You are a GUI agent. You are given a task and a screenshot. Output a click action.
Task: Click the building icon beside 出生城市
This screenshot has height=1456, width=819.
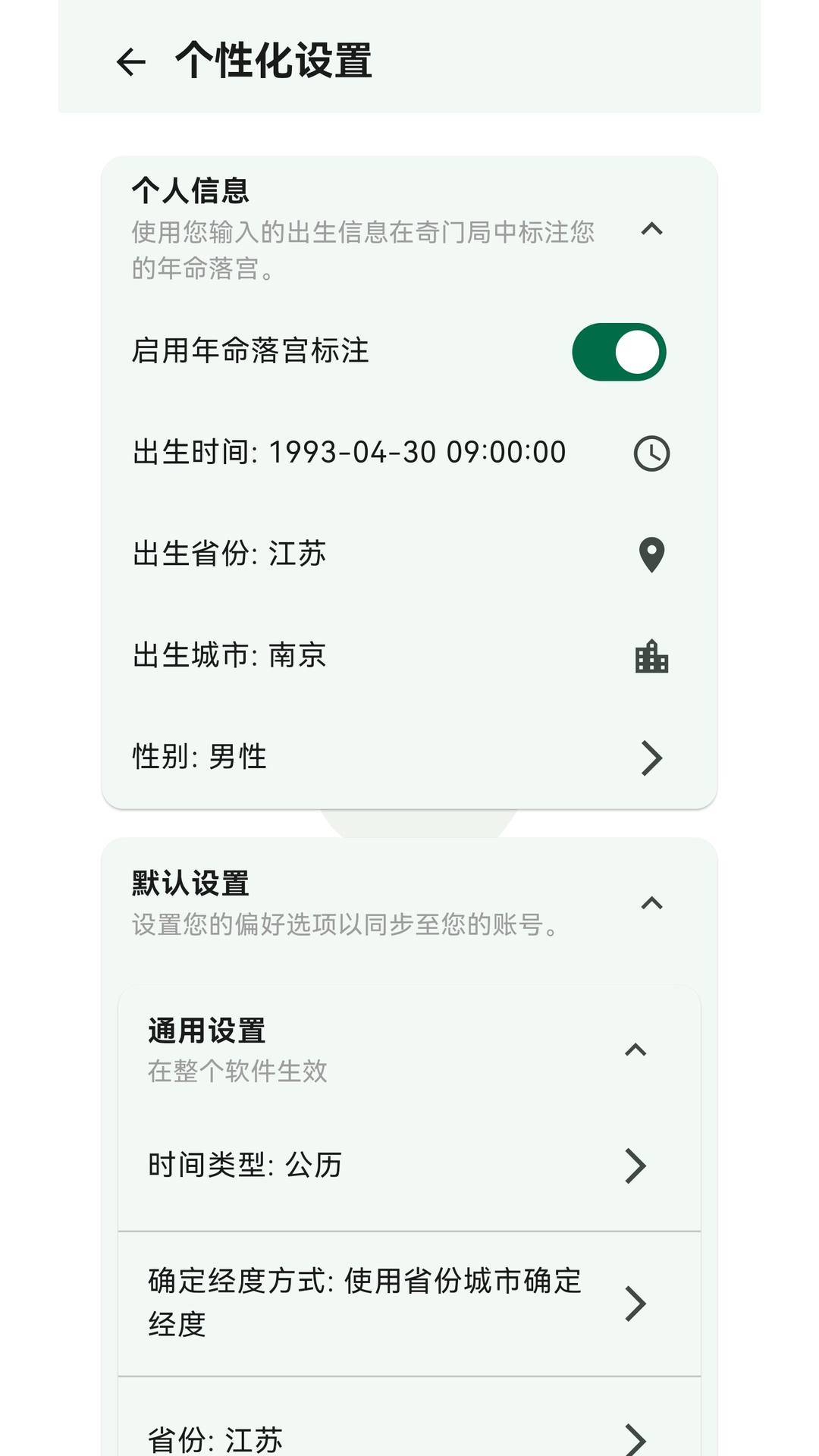click(x=651, y=657)
